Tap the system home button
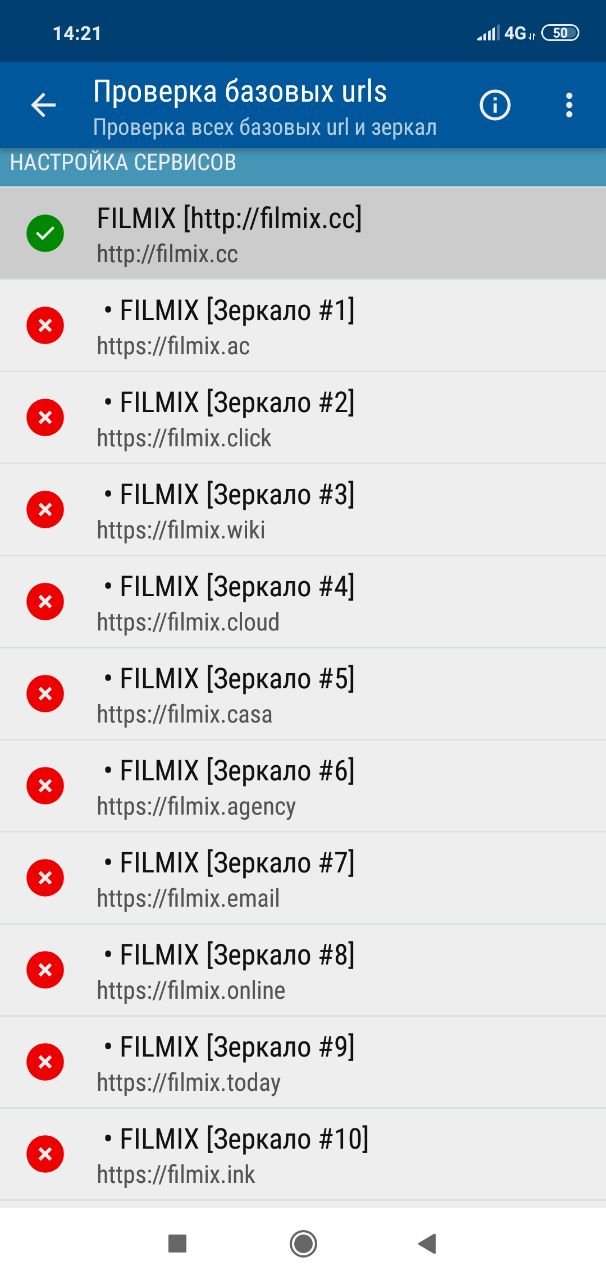 (303, 1243)
